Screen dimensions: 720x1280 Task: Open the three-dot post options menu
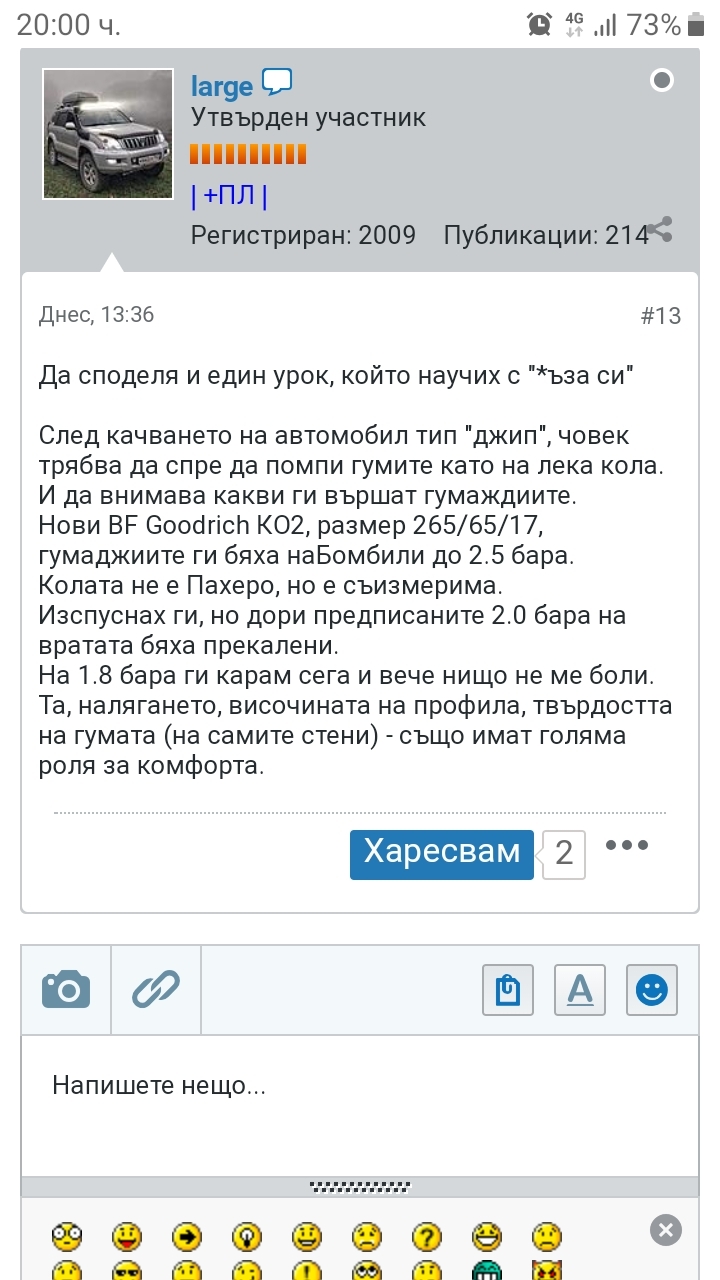pos(627,846)
